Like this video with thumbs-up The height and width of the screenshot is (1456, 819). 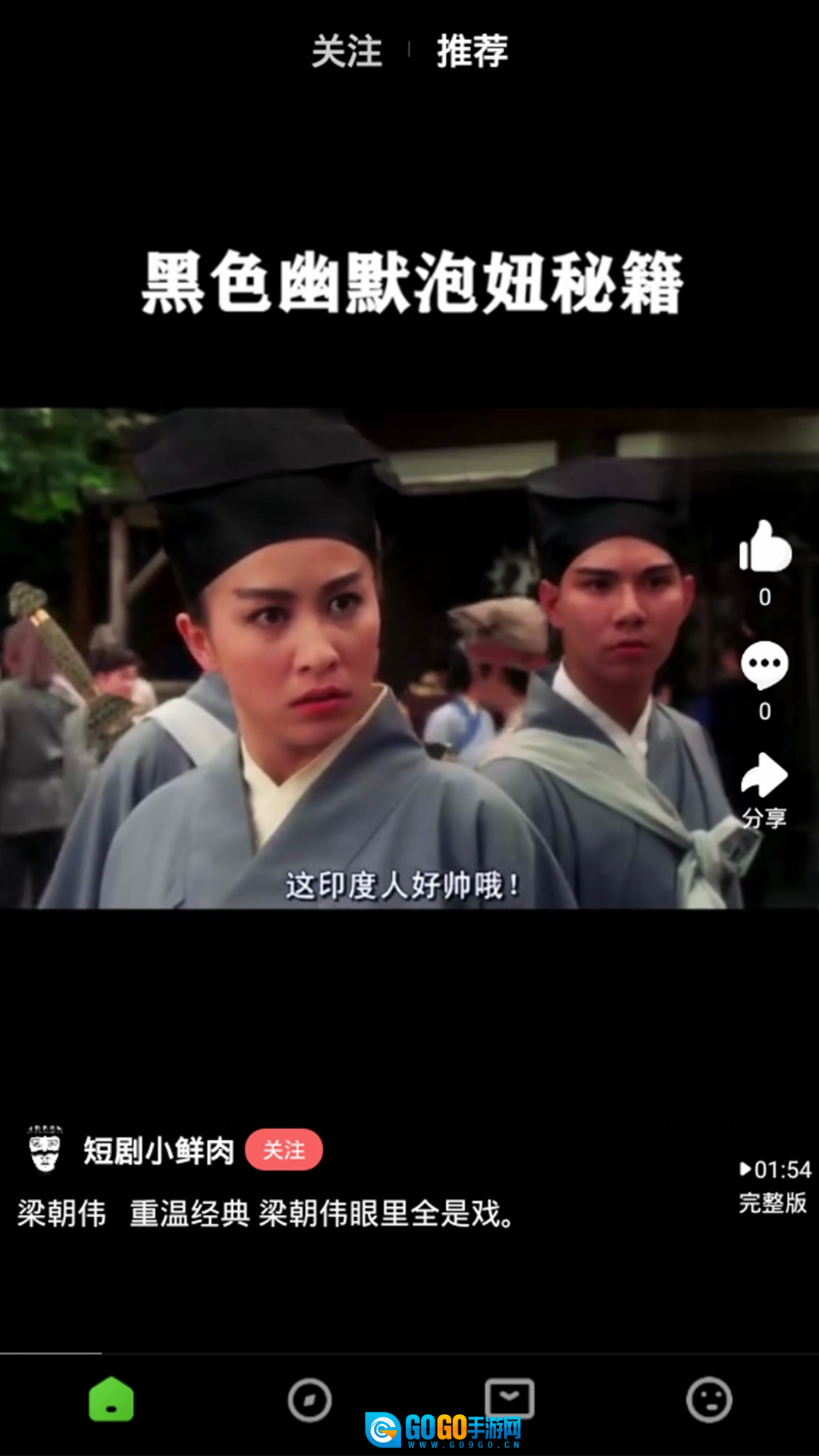764,546
